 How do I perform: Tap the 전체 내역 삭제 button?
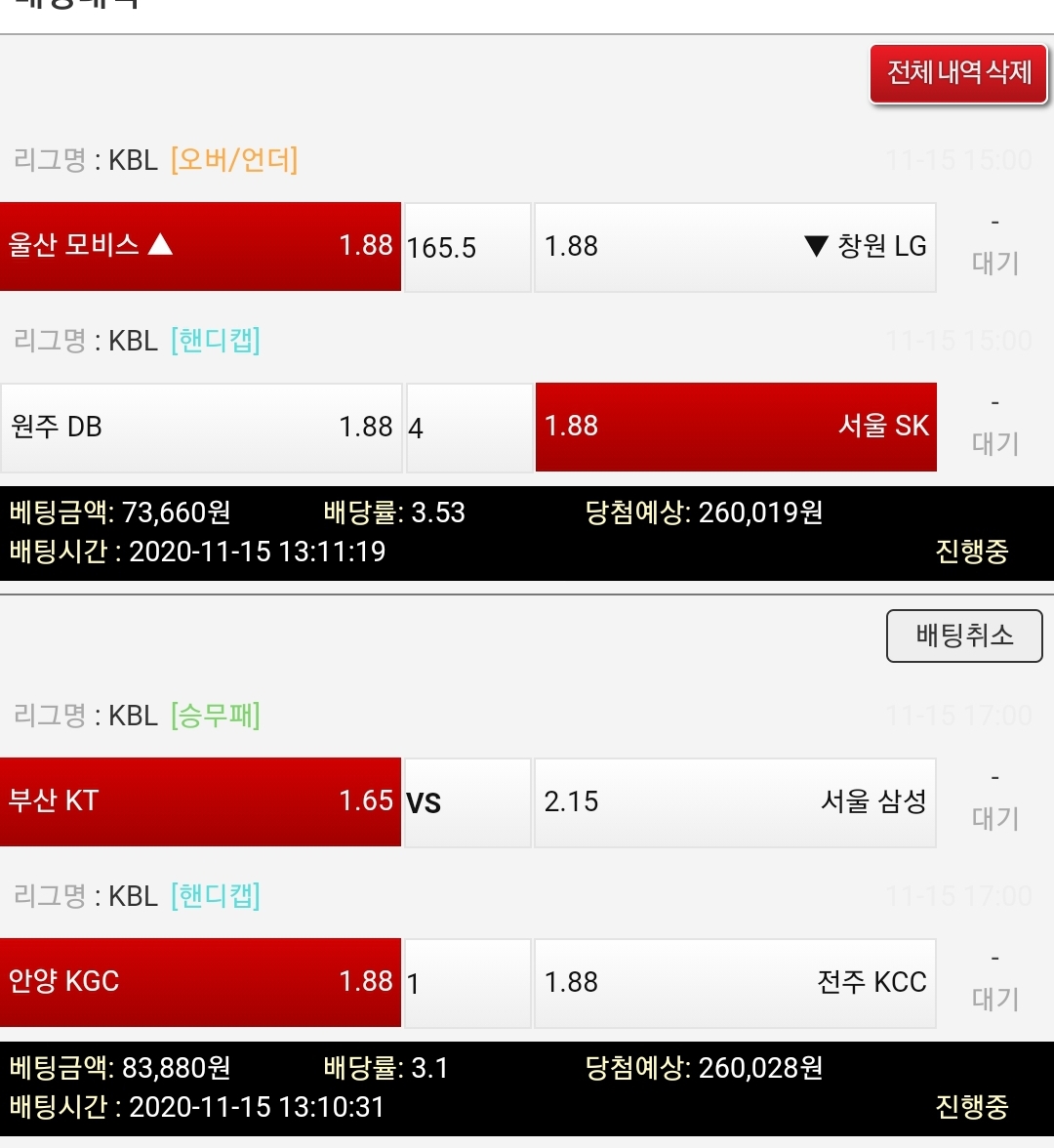[x=958, y=73]
